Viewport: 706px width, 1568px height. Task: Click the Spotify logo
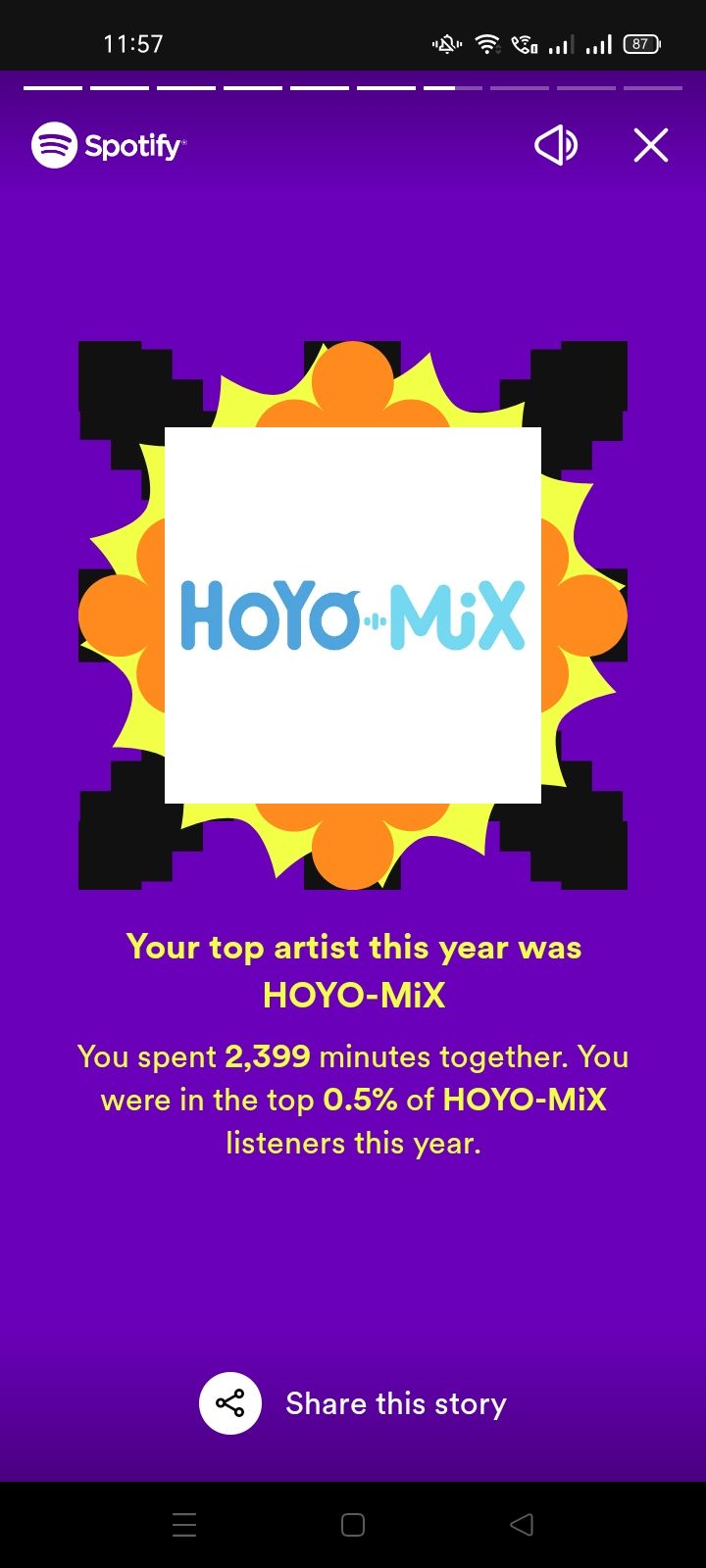point(108,144)
